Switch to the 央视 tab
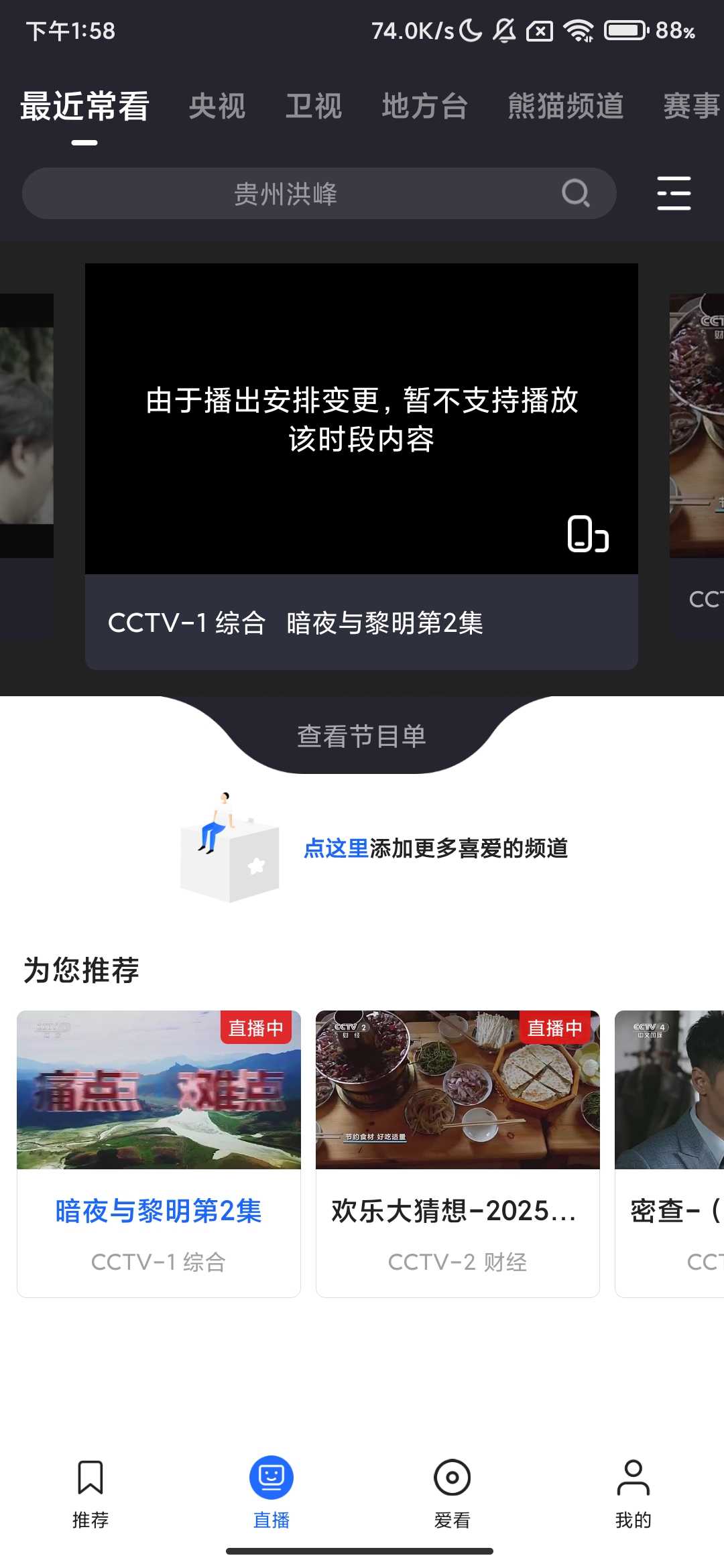 pyautogui.click(x=217, y=107)
